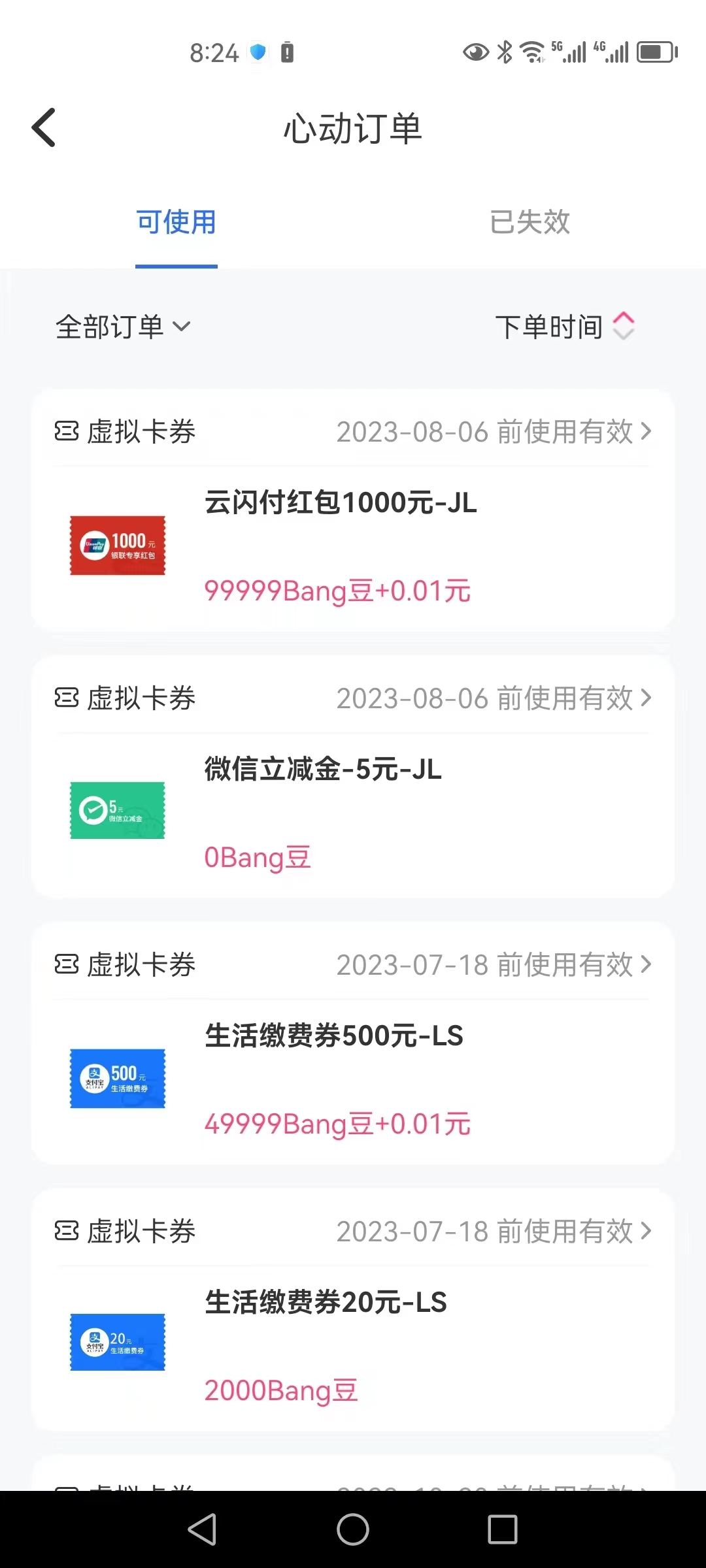Switch to the 已失效 tab
Image resolution: width=706 pixels, height=1568 pixels.
click(529, 222)
